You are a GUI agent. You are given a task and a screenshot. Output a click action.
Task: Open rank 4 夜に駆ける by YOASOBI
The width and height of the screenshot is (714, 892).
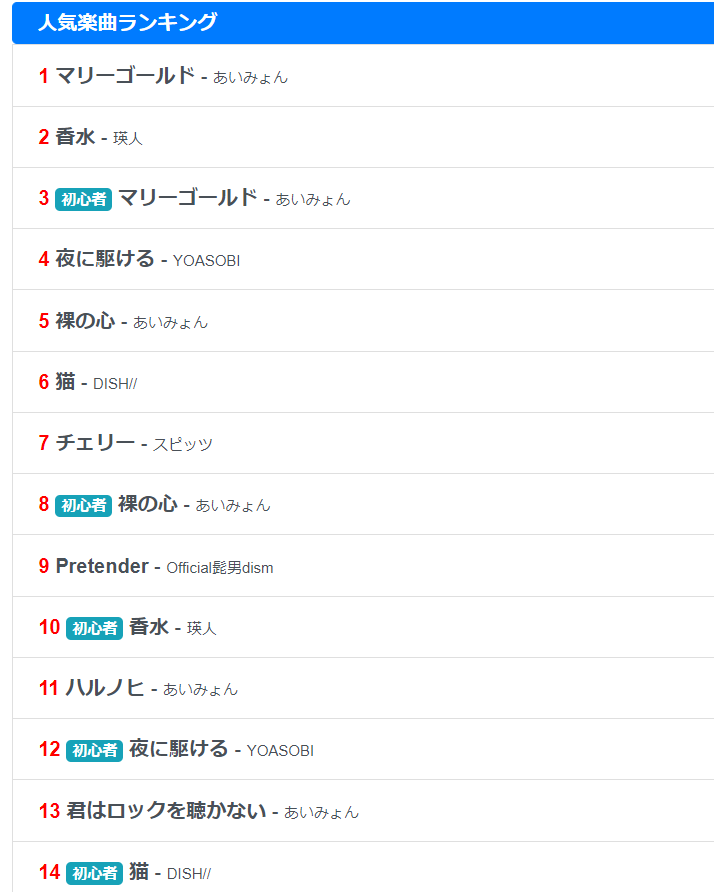pyautogui.click(x=106, y=259)
